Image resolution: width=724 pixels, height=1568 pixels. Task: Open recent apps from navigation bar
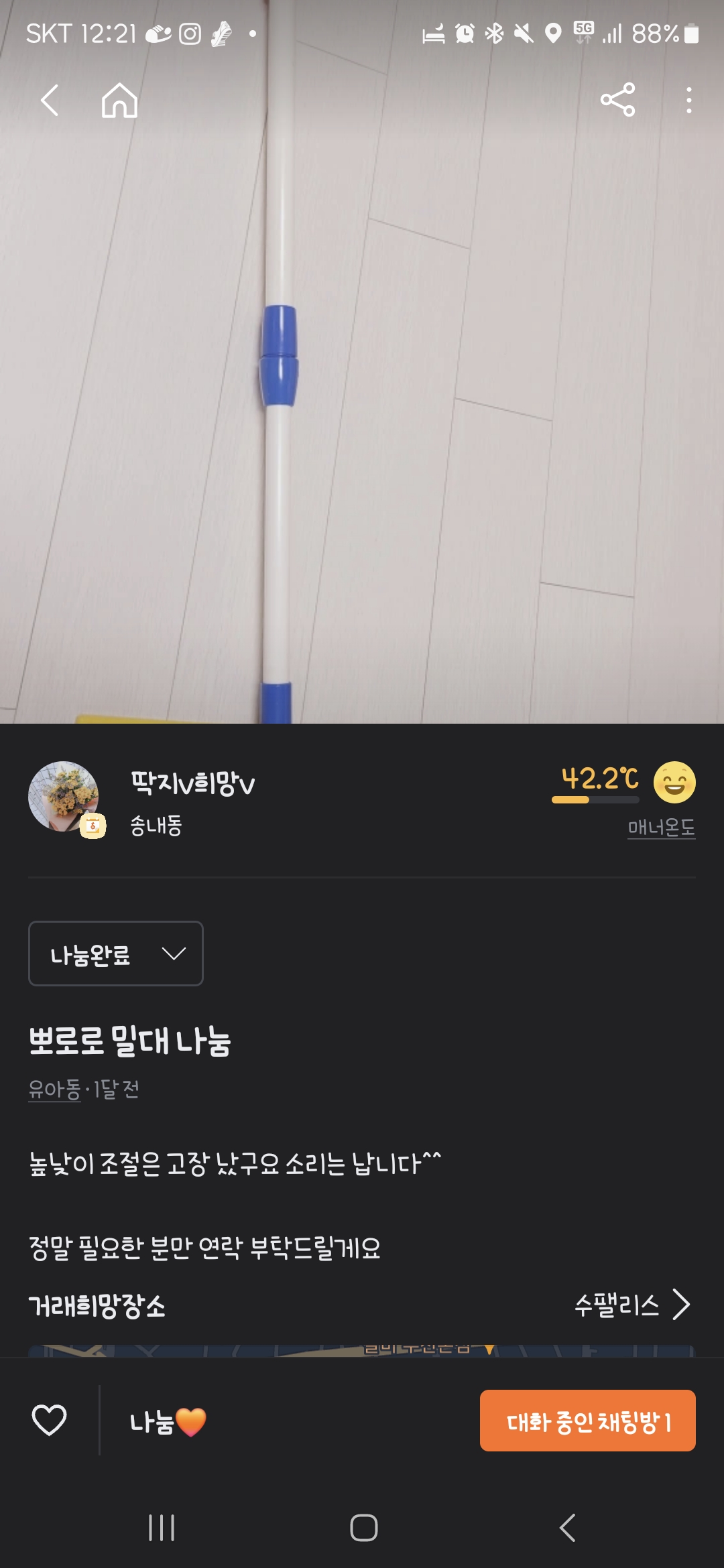(x=162, y=1528)
